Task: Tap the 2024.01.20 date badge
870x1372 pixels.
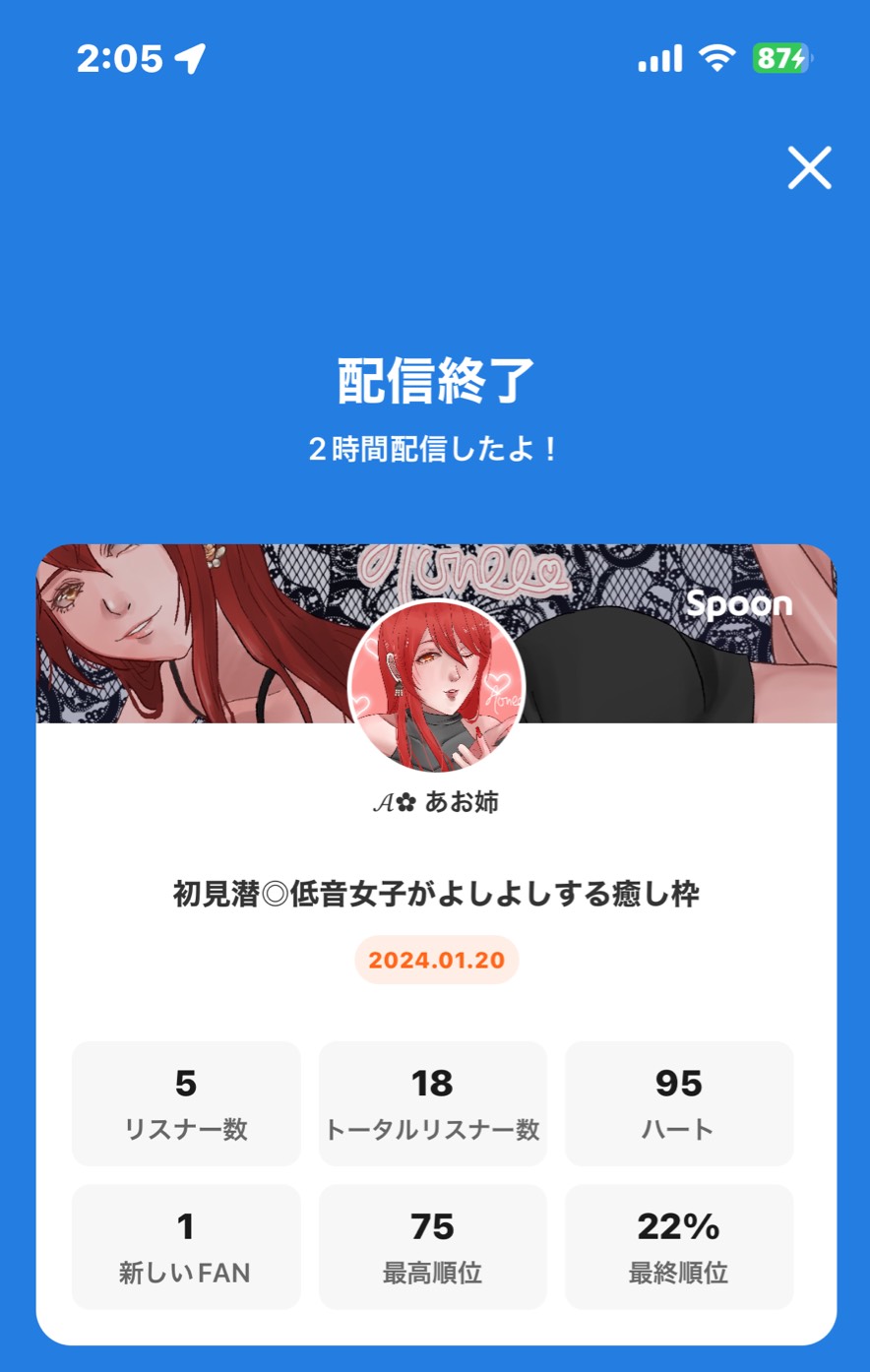Action: tap(436, 958)
